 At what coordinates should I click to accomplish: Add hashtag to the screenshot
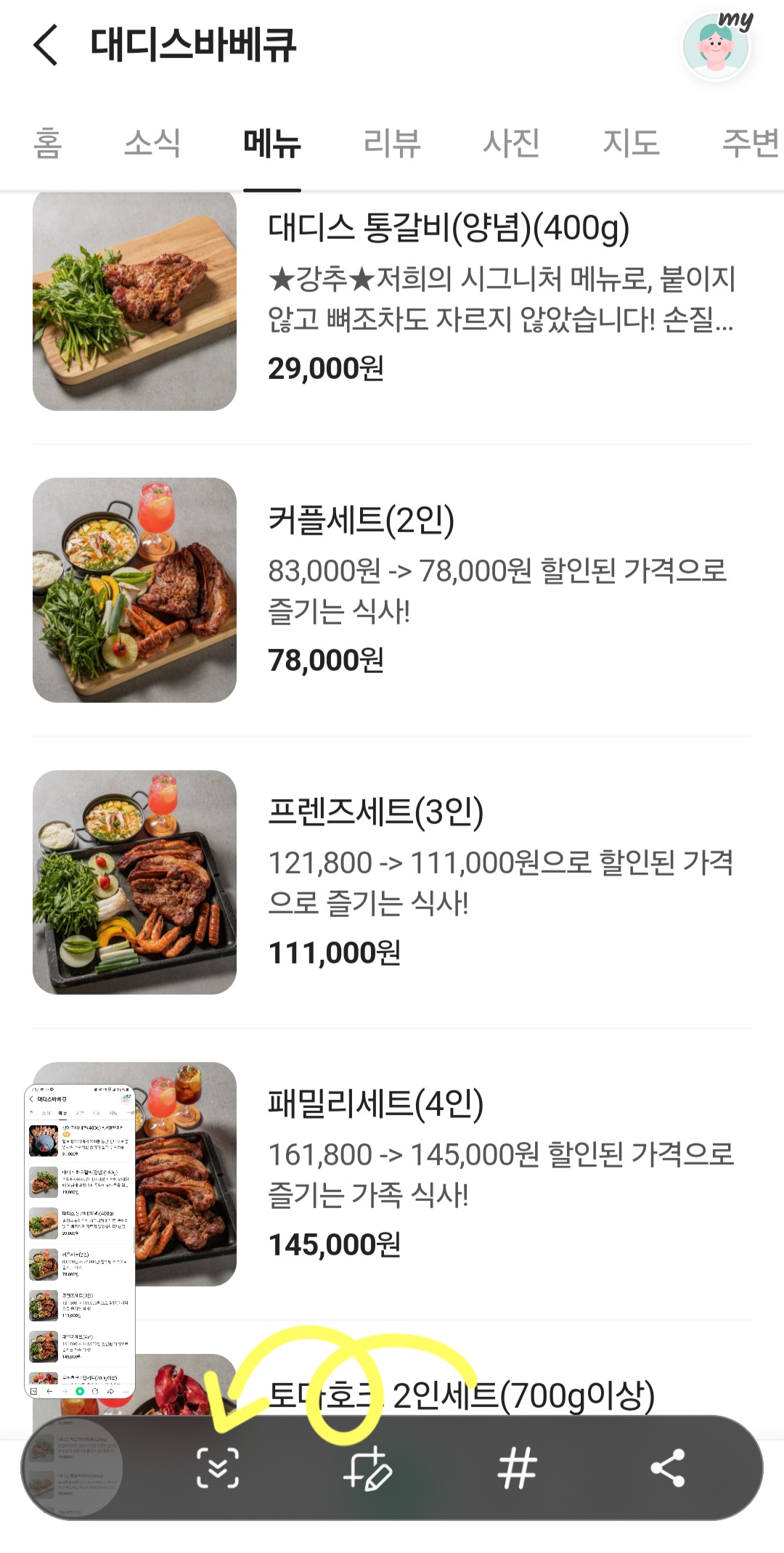click(517, 1468)
